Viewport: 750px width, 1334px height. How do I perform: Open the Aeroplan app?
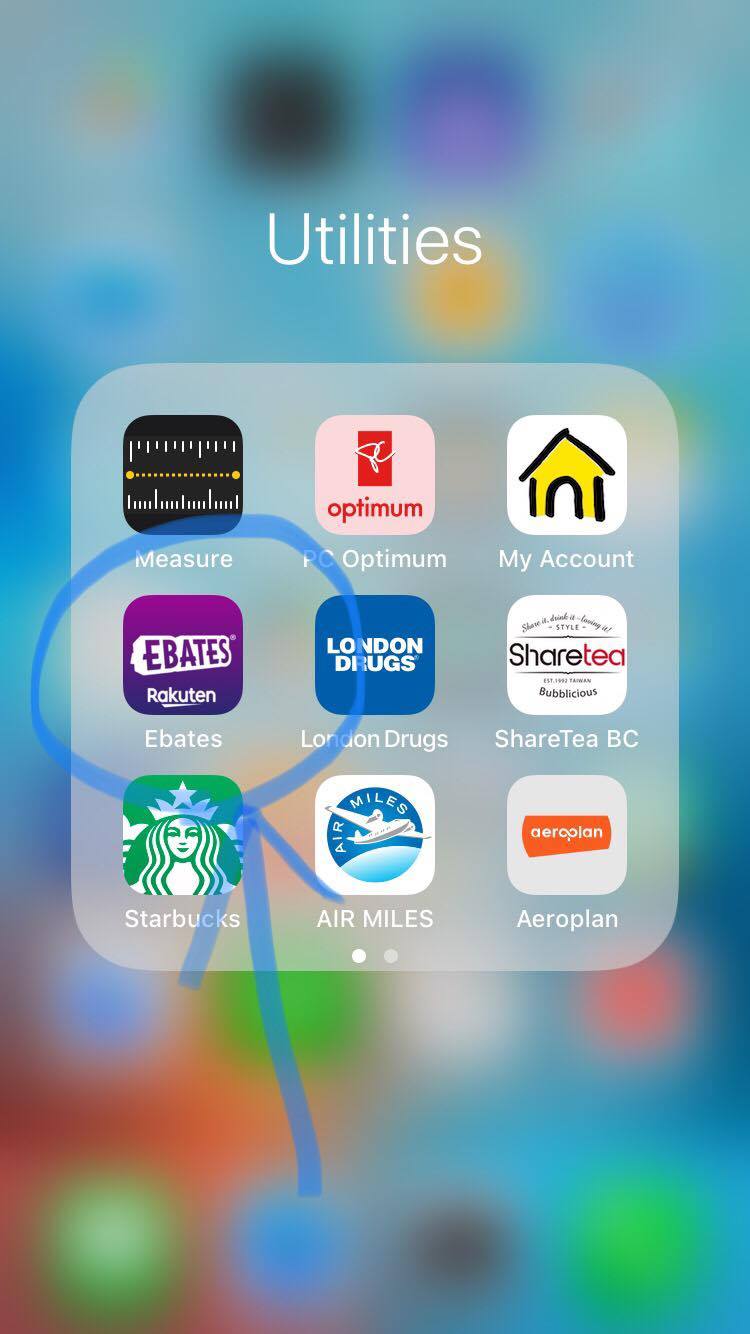[567, 835]
